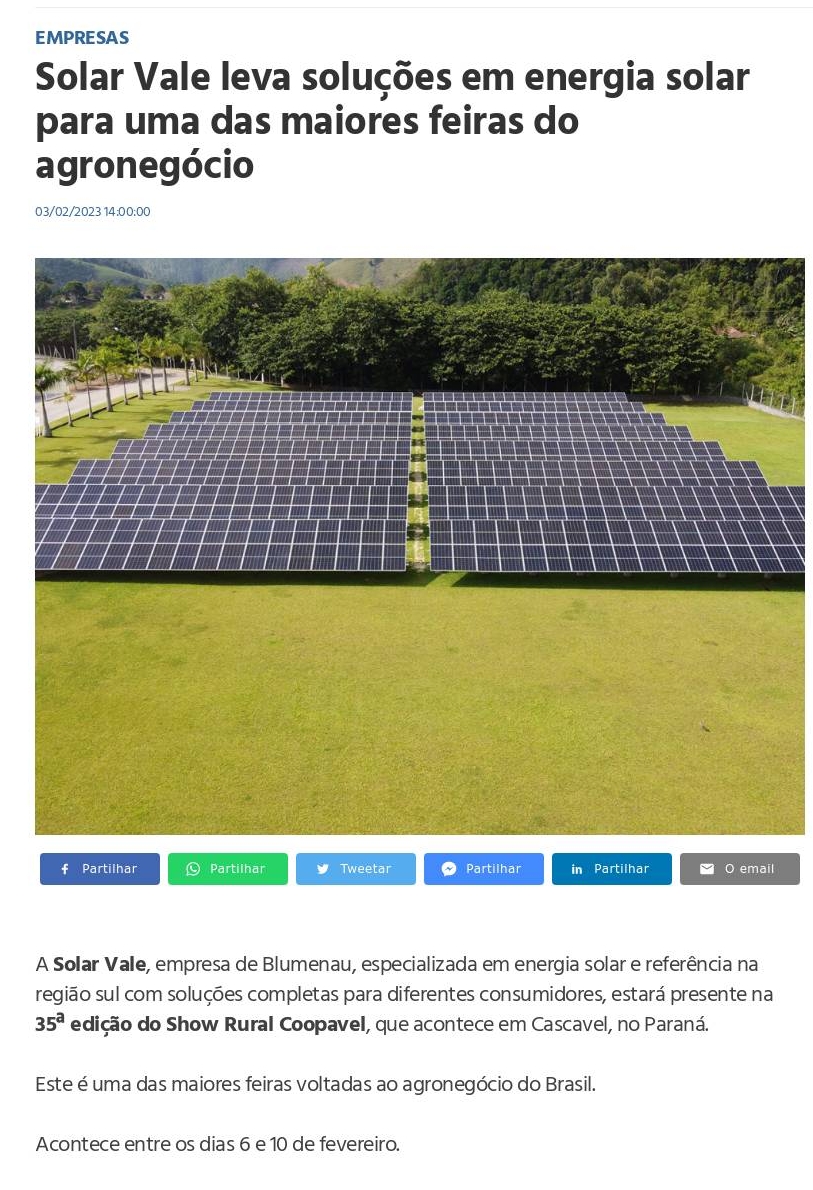This screenshot has width=813, height=1190.
Task: Share article on LinkedIn
Action: click(611, 869)
